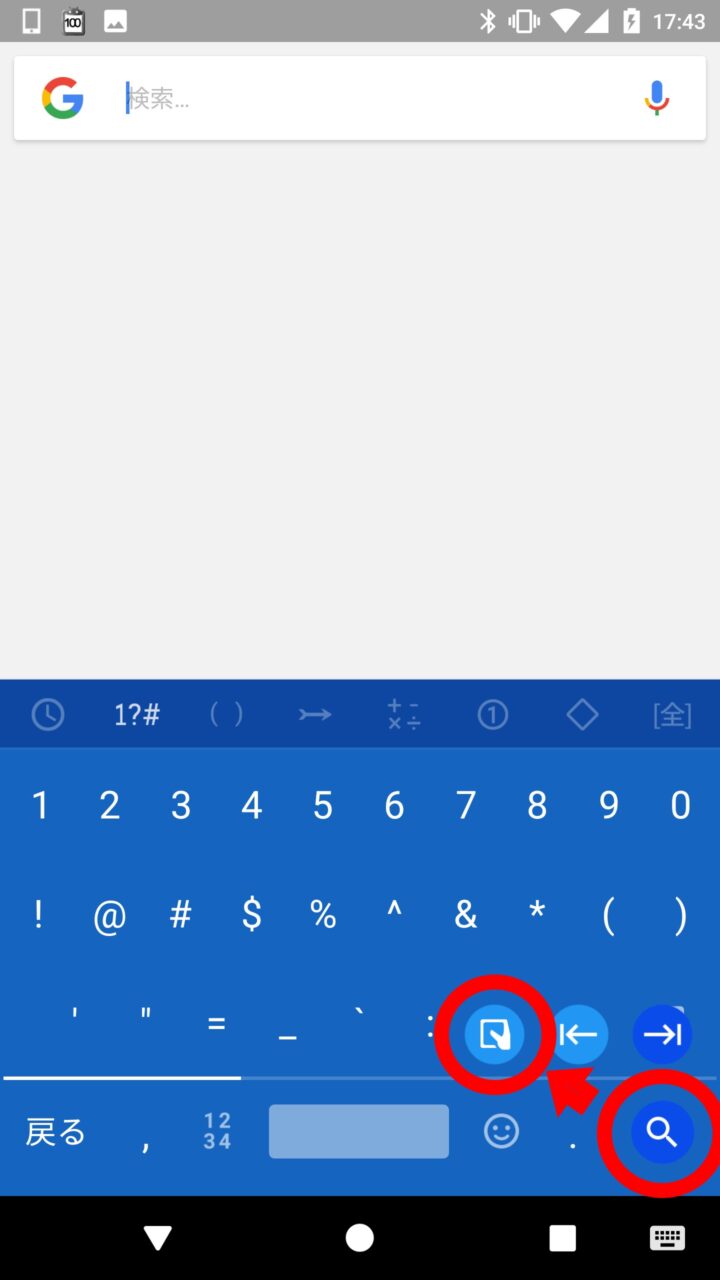Tap the select-text cursor key
Image resolution: width=720 pixels, height=1280 pixels.
pos(494,1034)
